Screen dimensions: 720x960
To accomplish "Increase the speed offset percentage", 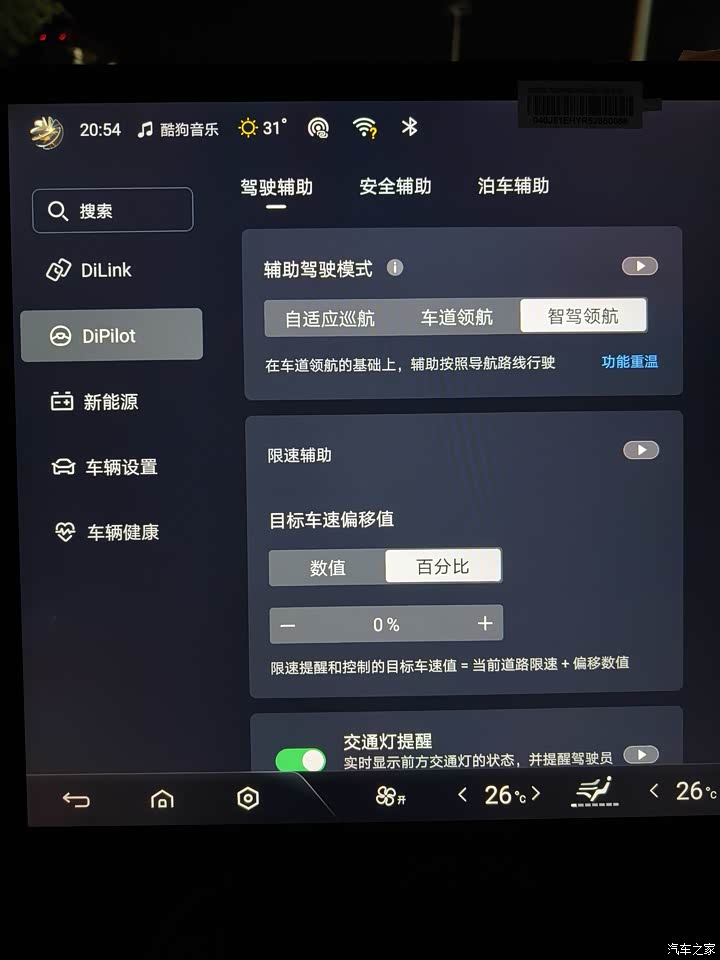I will (x=485, y=624).
